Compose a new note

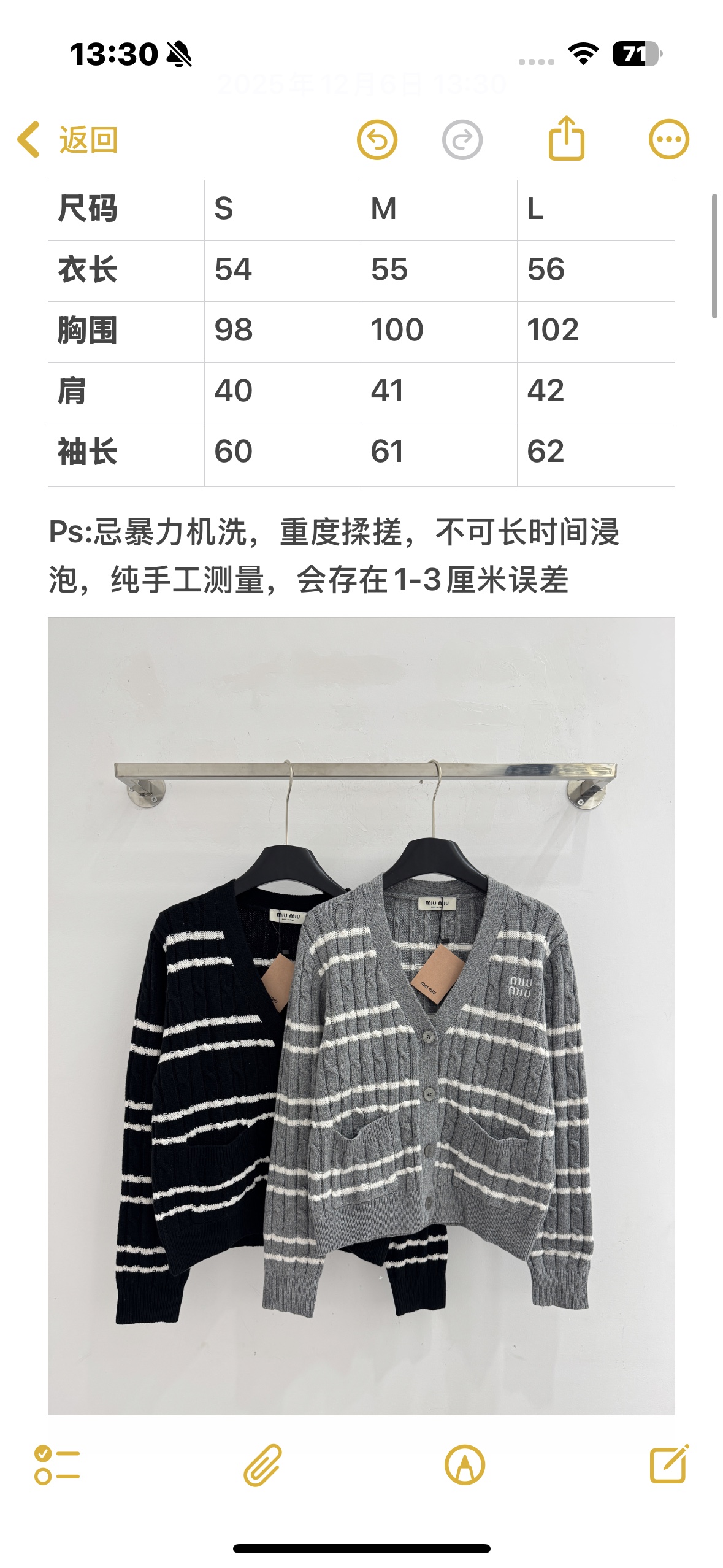pyautogui.click(x=668, y=1464)
